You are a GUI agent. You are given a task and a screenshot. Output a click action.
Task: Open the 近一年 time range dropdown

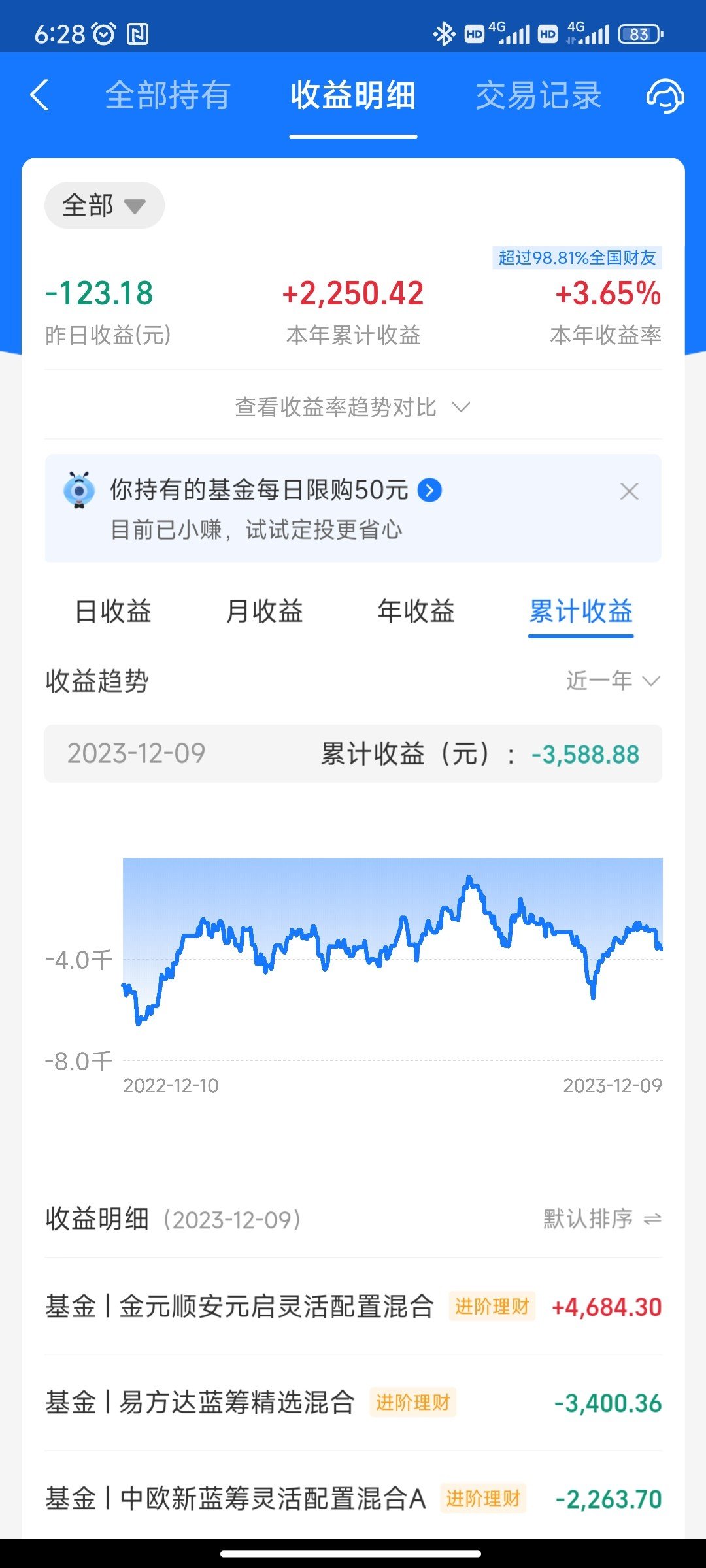(613, 681)
